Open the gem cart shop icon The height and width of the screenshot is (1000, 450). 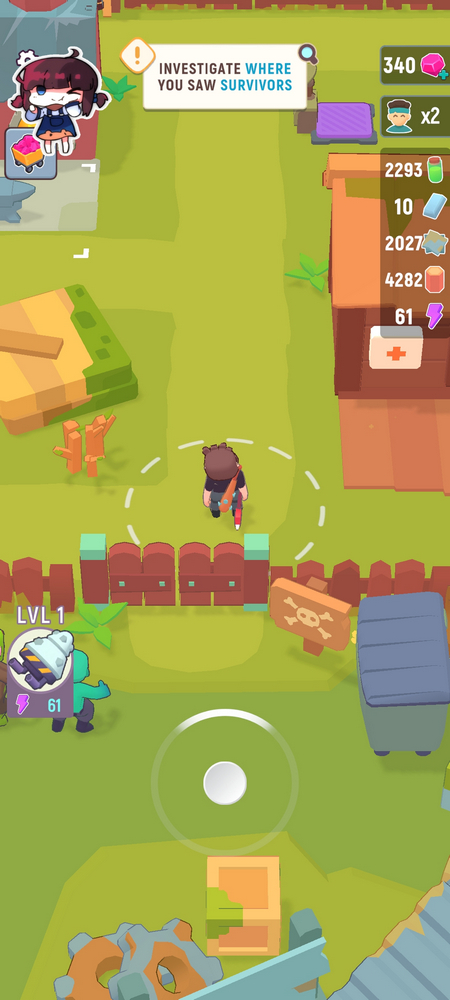click(31, 154)
